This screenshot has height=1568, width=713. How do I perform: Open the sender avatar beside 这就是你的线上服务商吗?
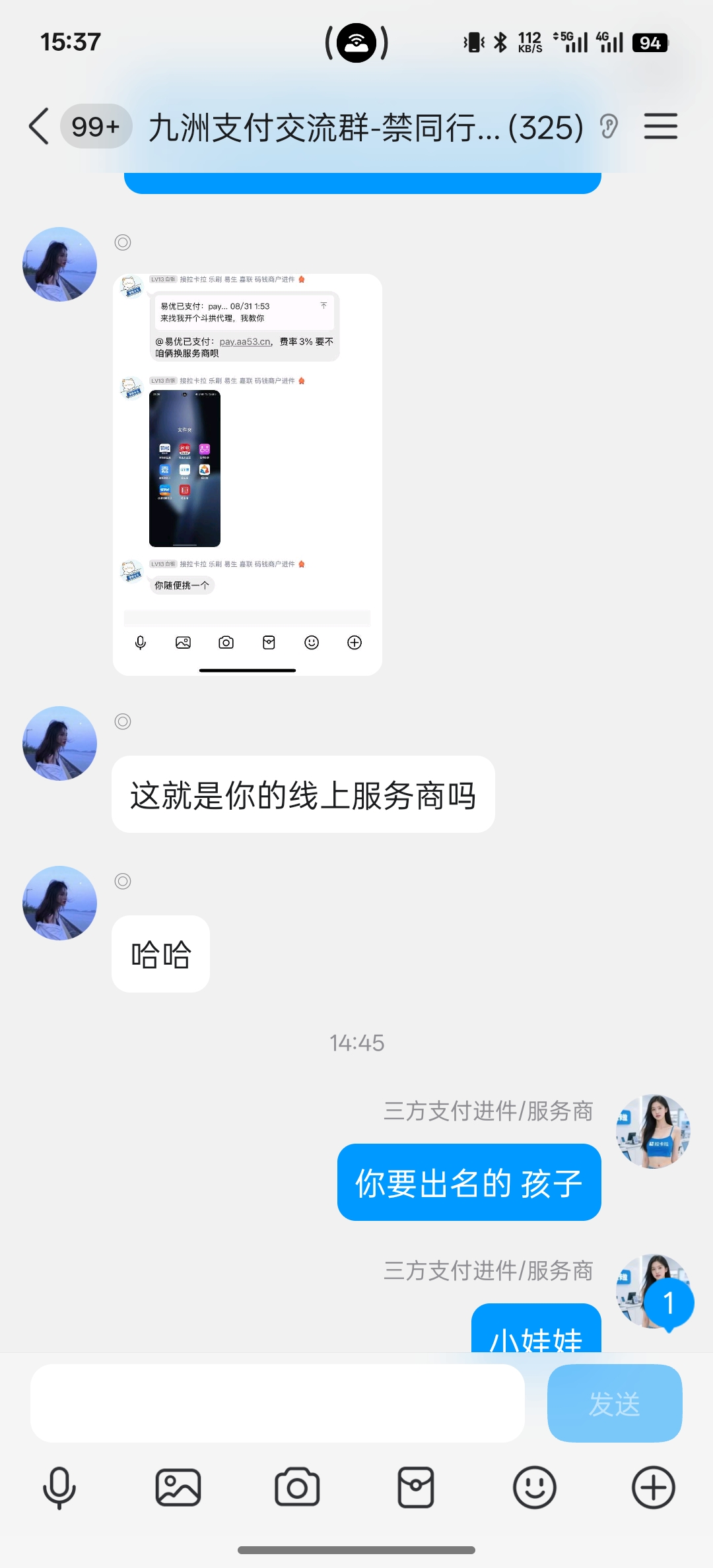(x=60, y=744)
